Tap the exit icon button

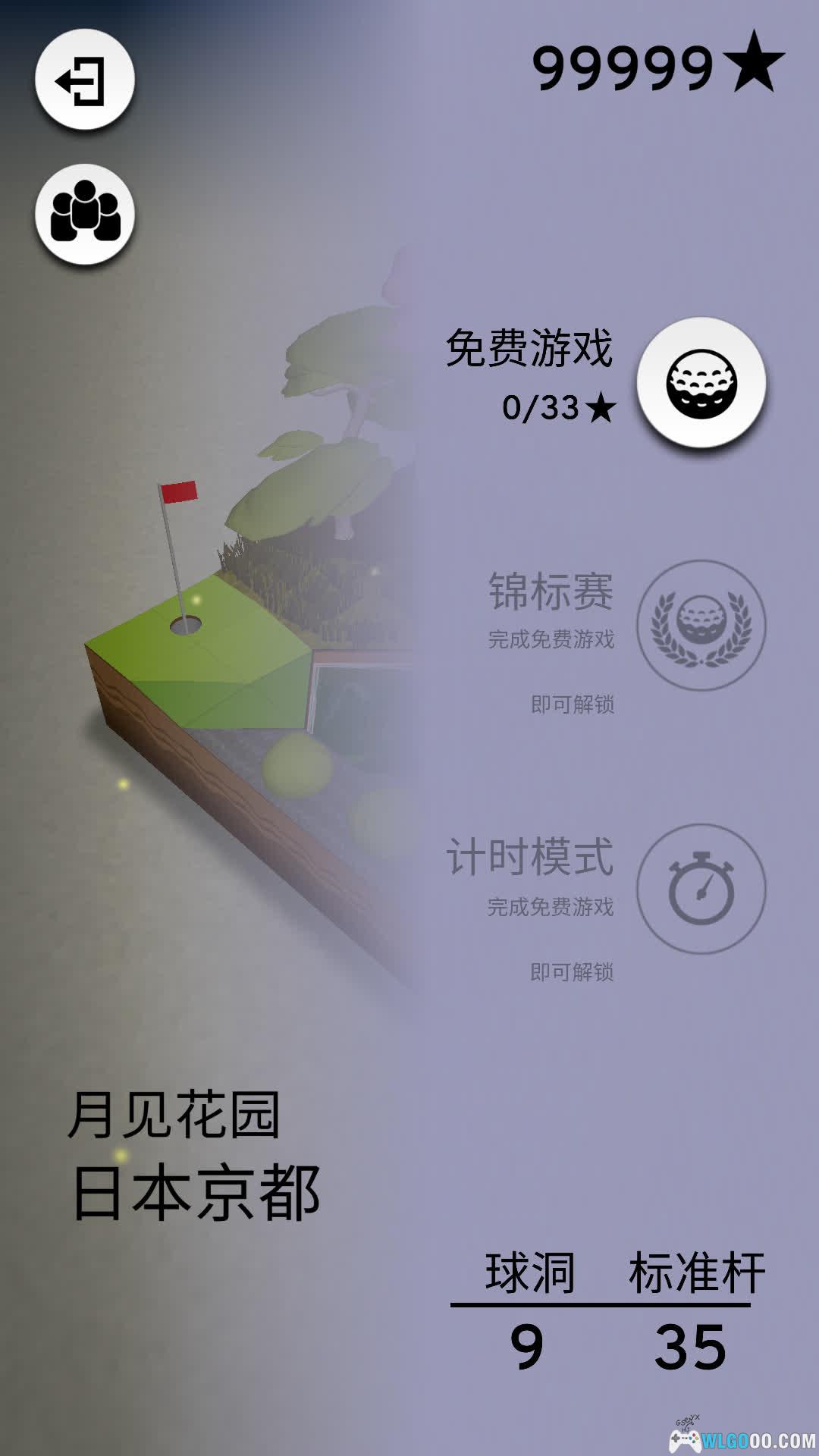84,80
